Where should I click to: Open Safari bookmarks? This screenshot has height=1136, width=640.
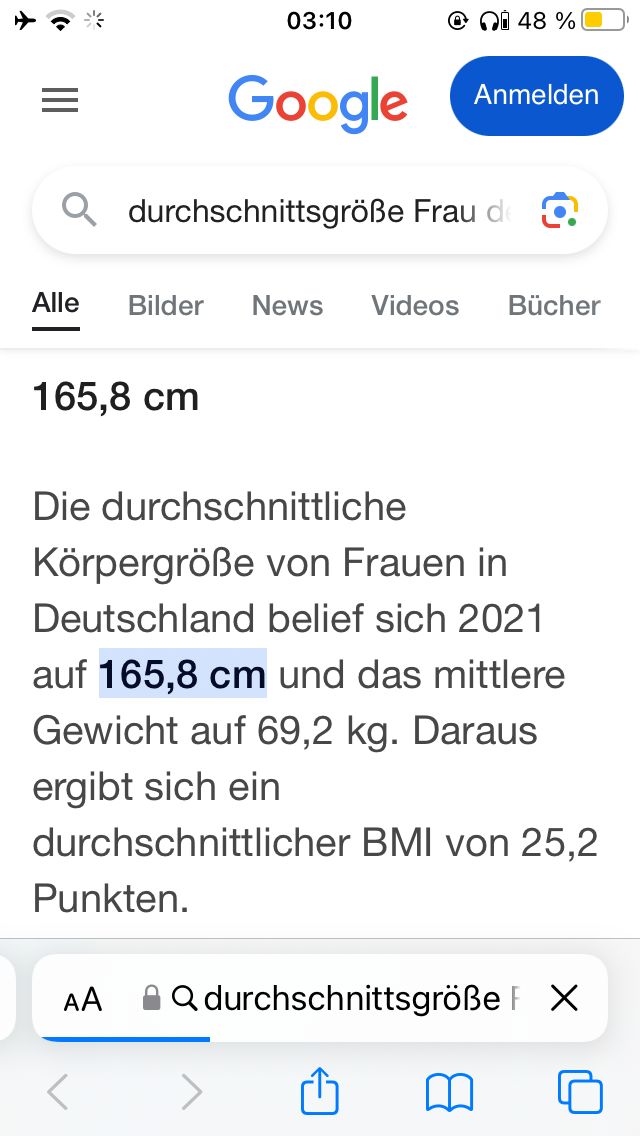coord(449,1093)
